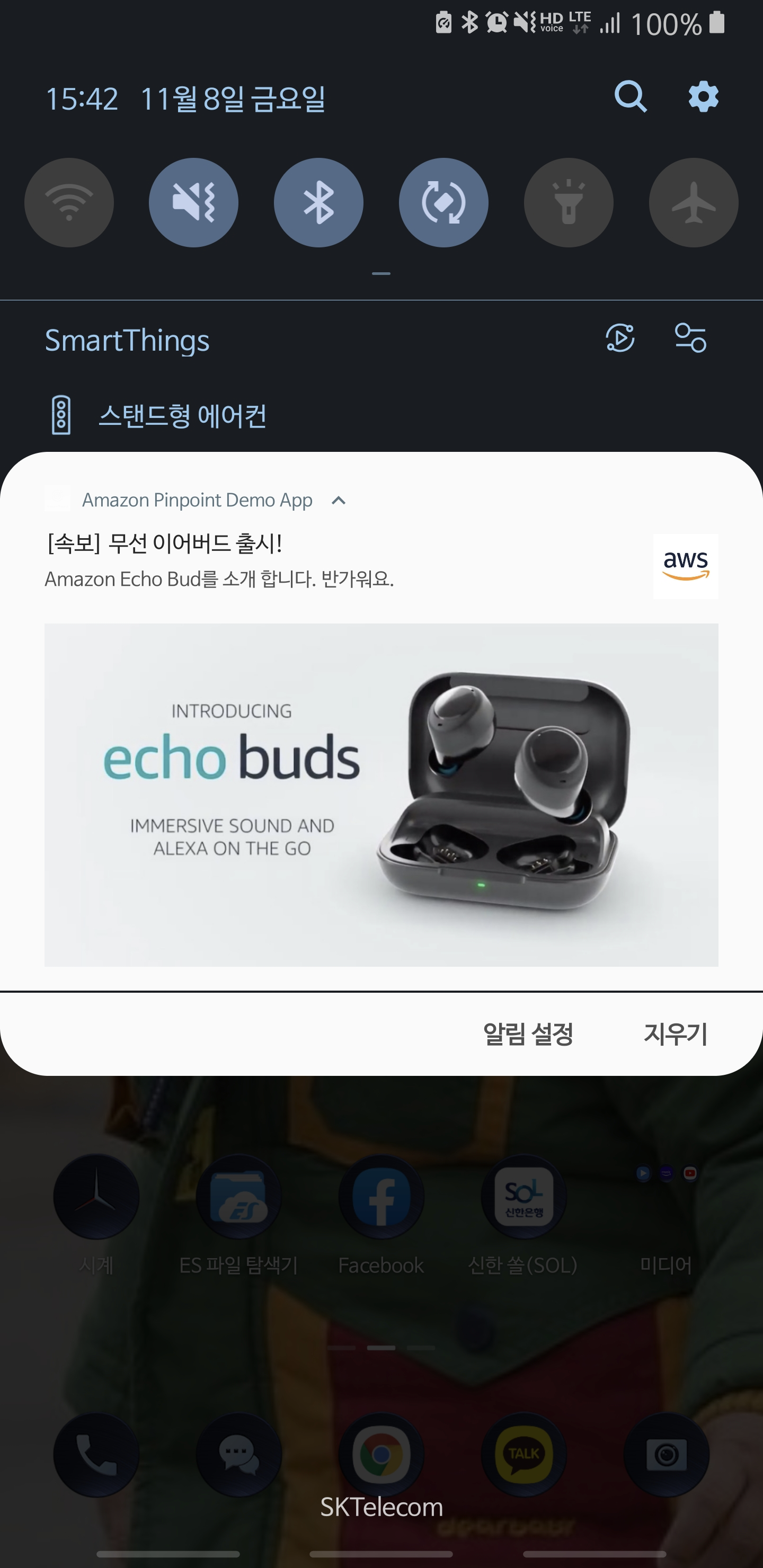This screenshot has width=763, height=1568.
Task: Clear notifications with 지우기
Action: tap(676, 1034)
